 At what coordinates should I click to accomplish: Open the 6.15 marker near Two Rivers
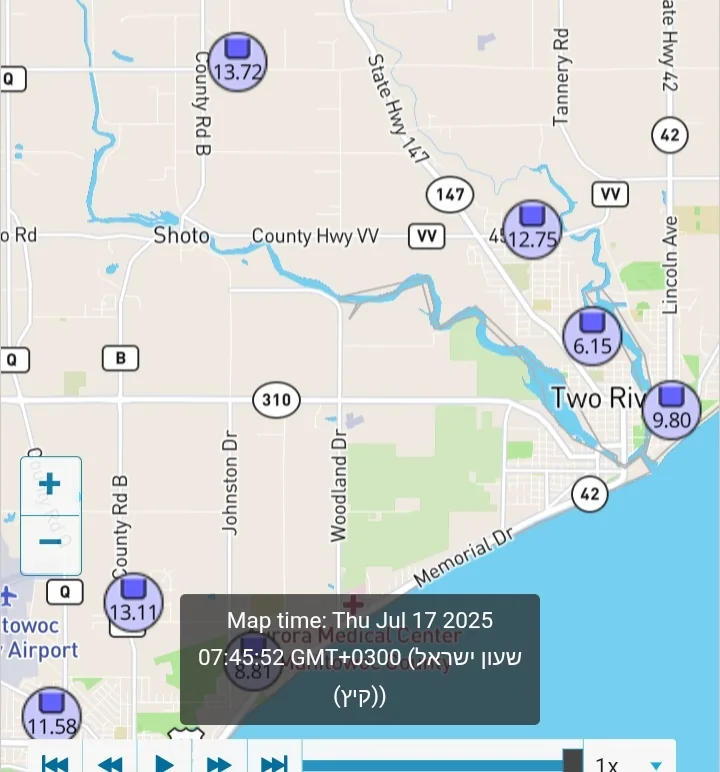click(592, 336)
